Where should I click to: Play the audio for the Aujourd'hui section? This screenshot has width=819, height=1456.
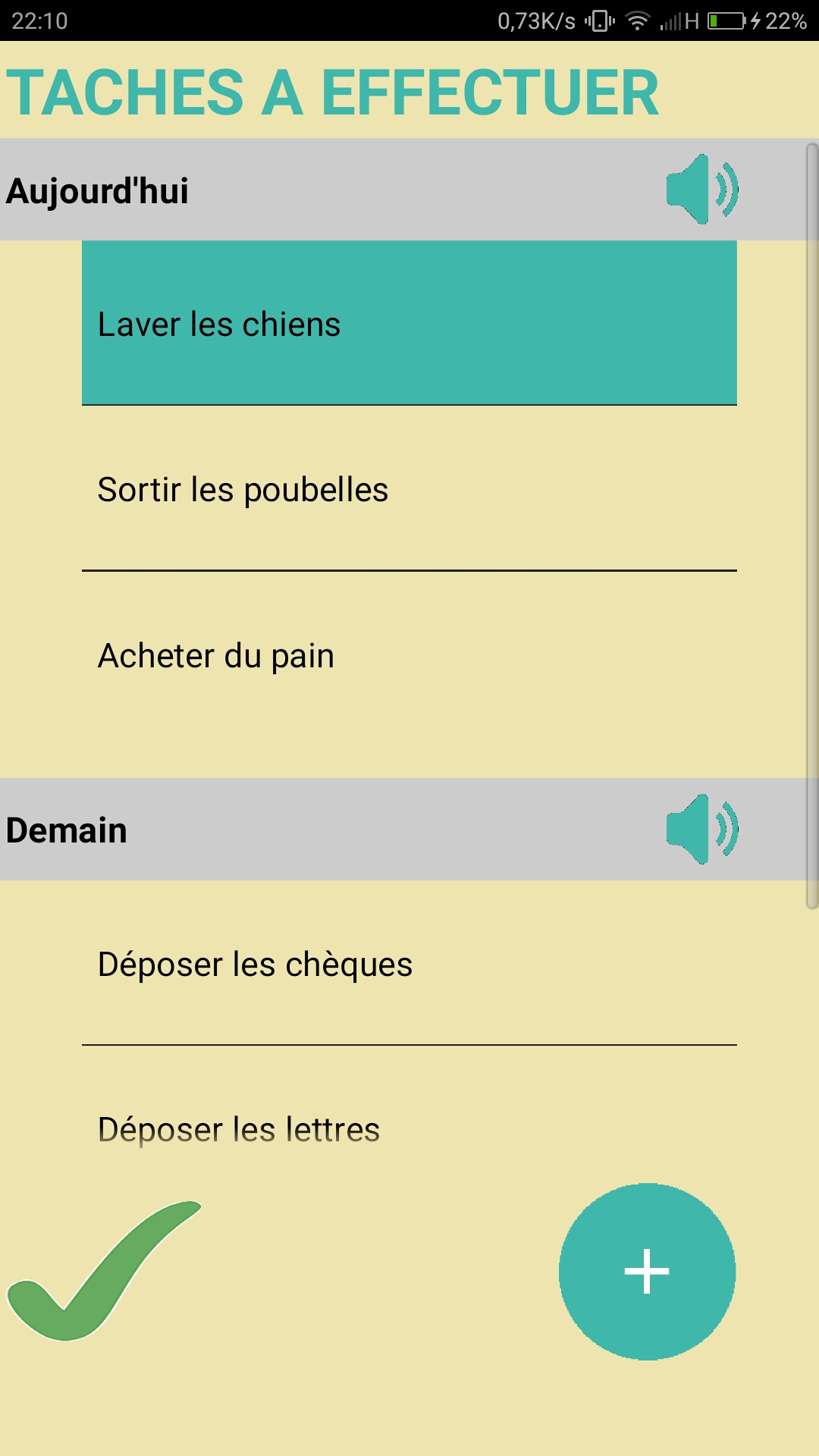click(x=702, y=190)
